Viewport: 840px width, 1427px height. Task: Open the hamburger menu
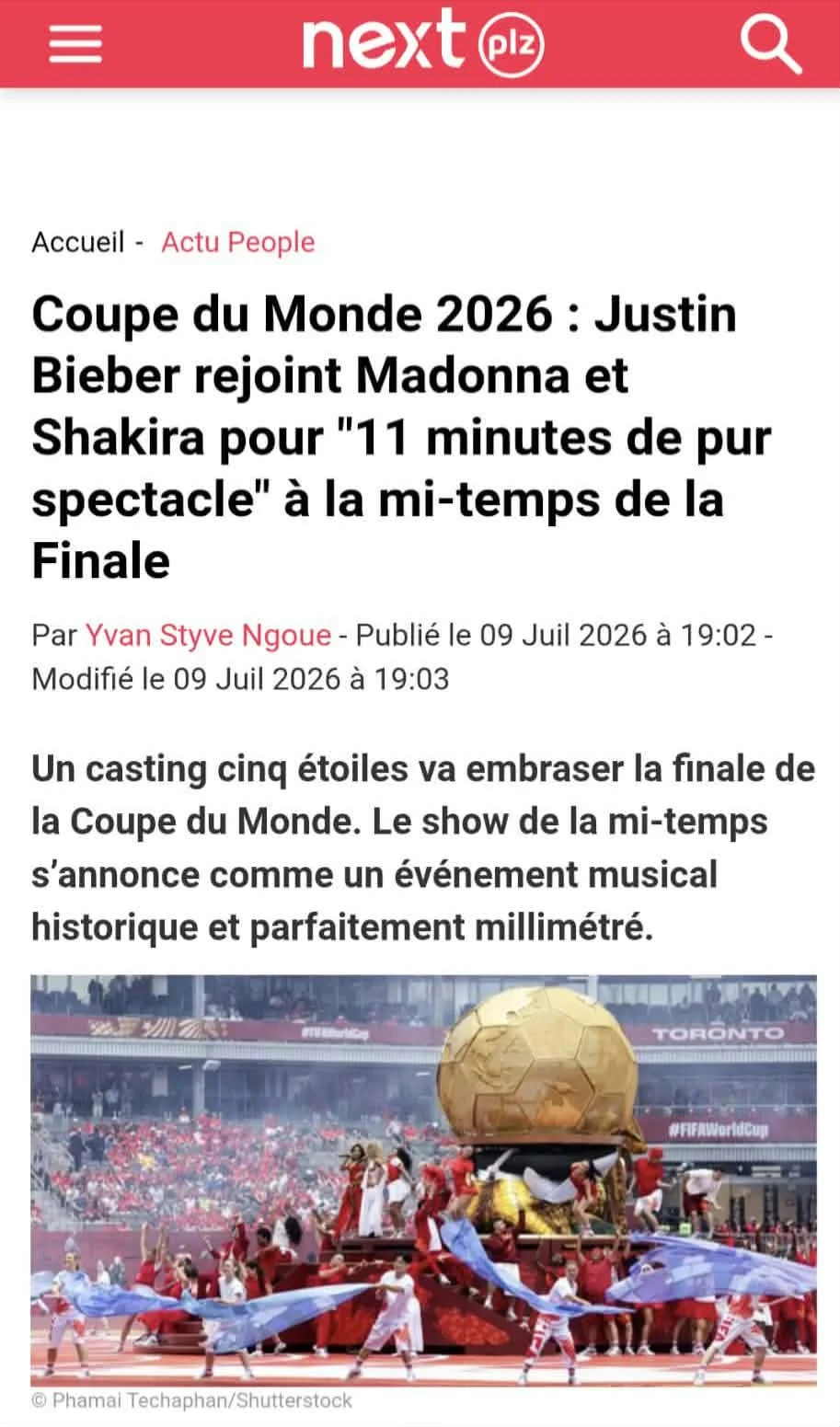pos(75,42)
